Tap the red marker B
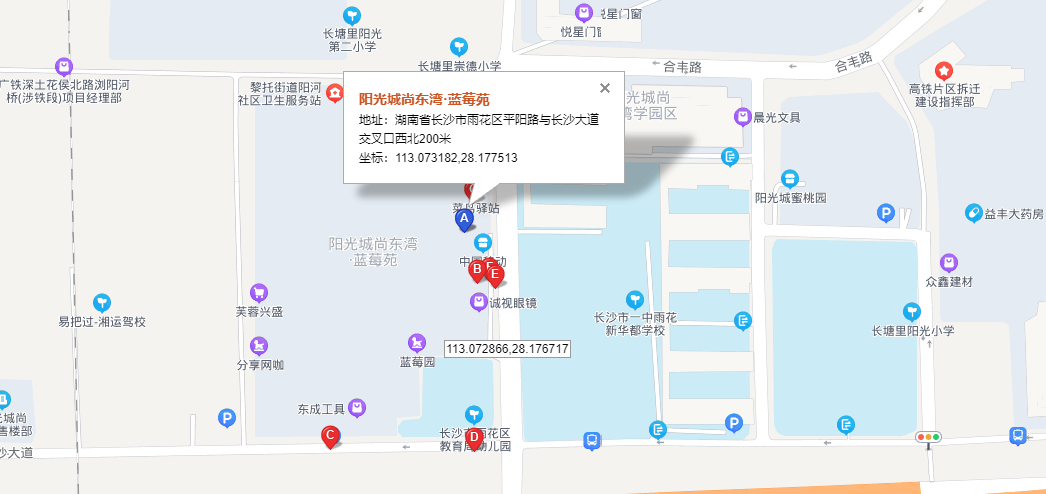 pyautogui.click(x=478, y=269)
